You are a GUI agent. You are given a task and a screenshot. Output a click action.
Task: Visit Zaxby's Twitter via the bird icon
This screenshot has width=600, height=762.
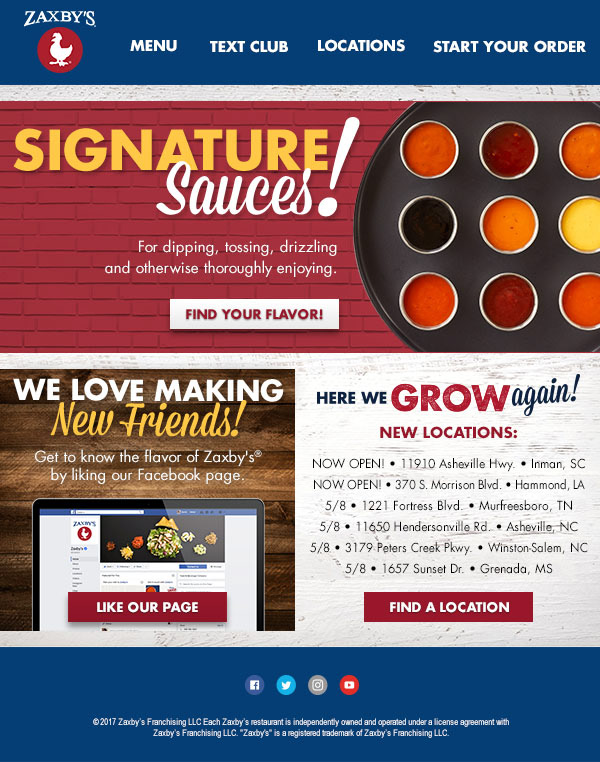(286, 685)
